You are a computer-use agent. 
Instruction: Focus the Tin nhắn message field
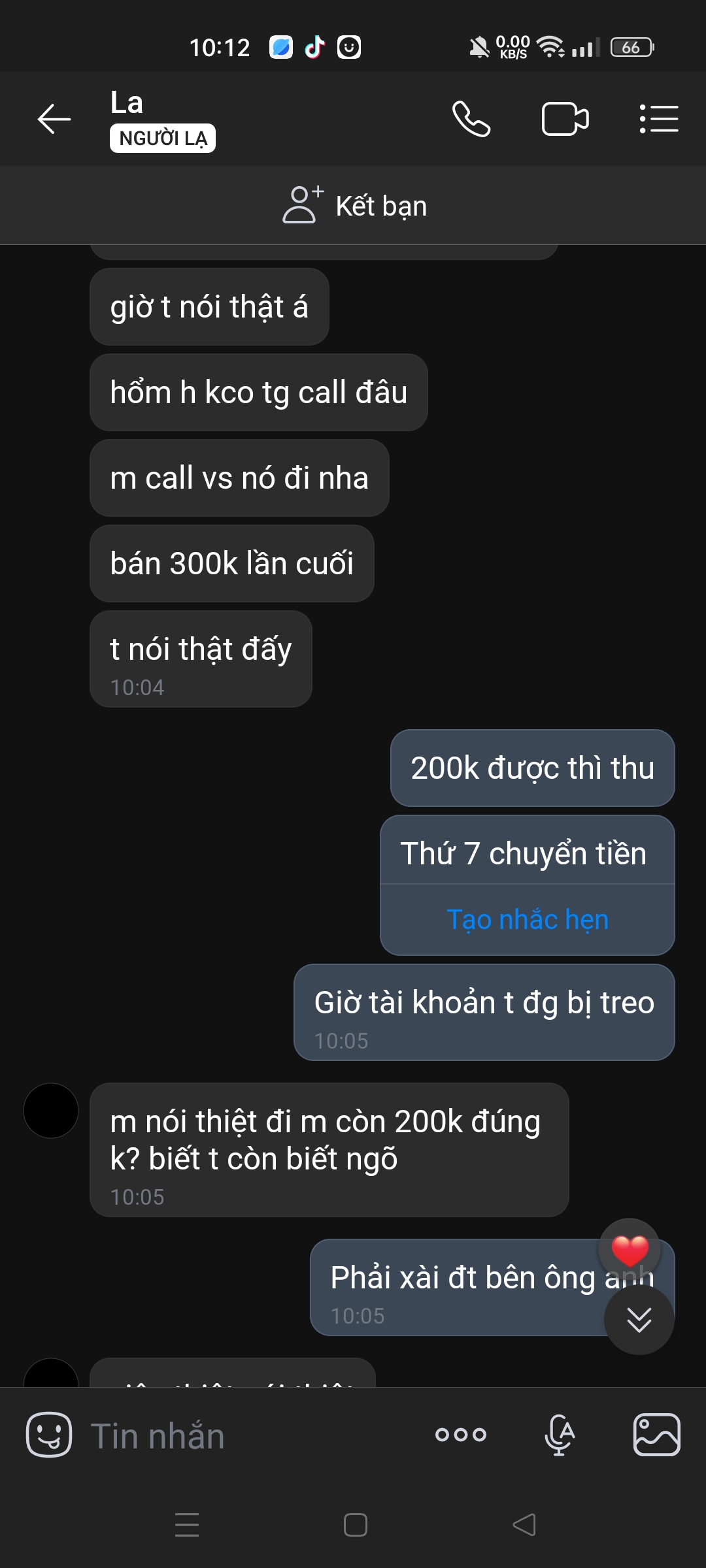point(248,1435)
